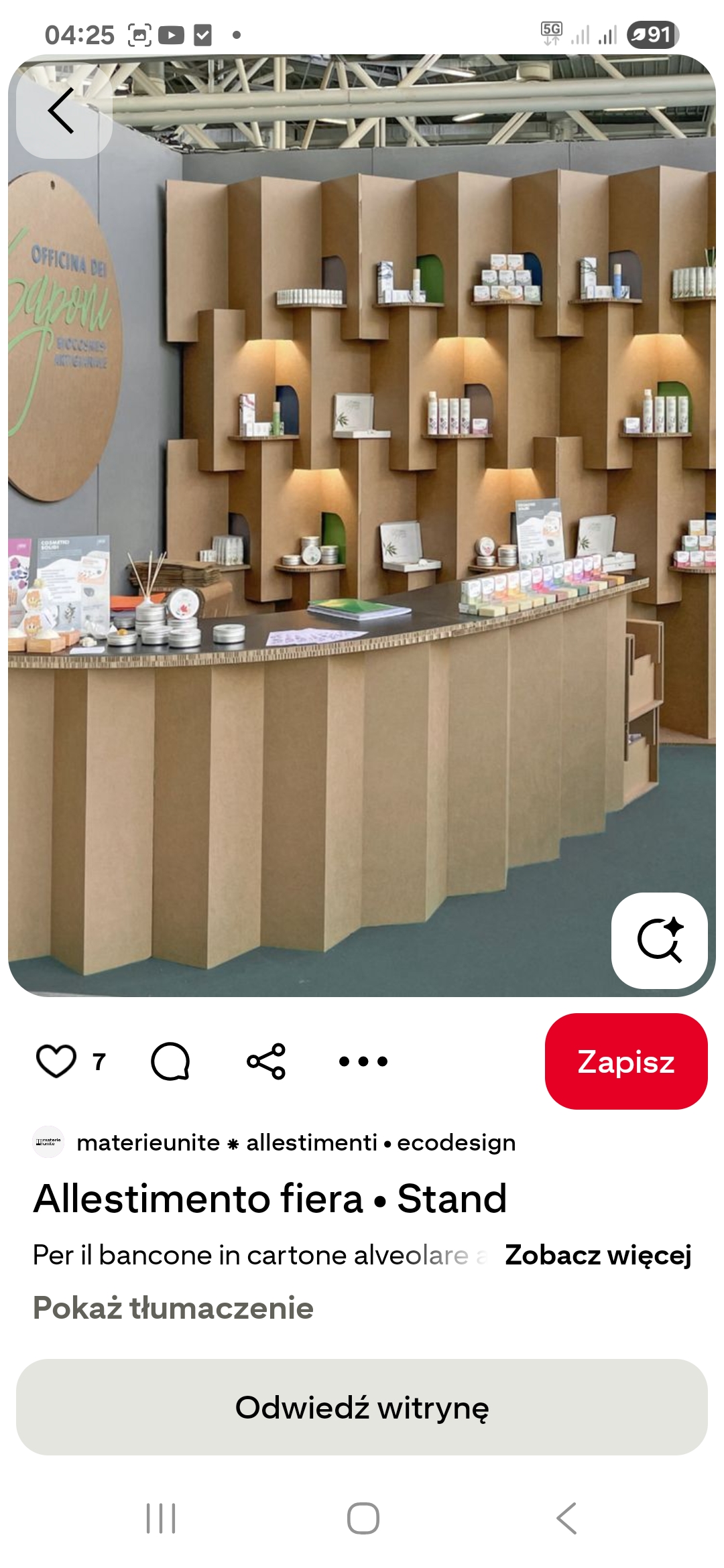
Task: Open the recent apps button
Action: (161, 1518)
